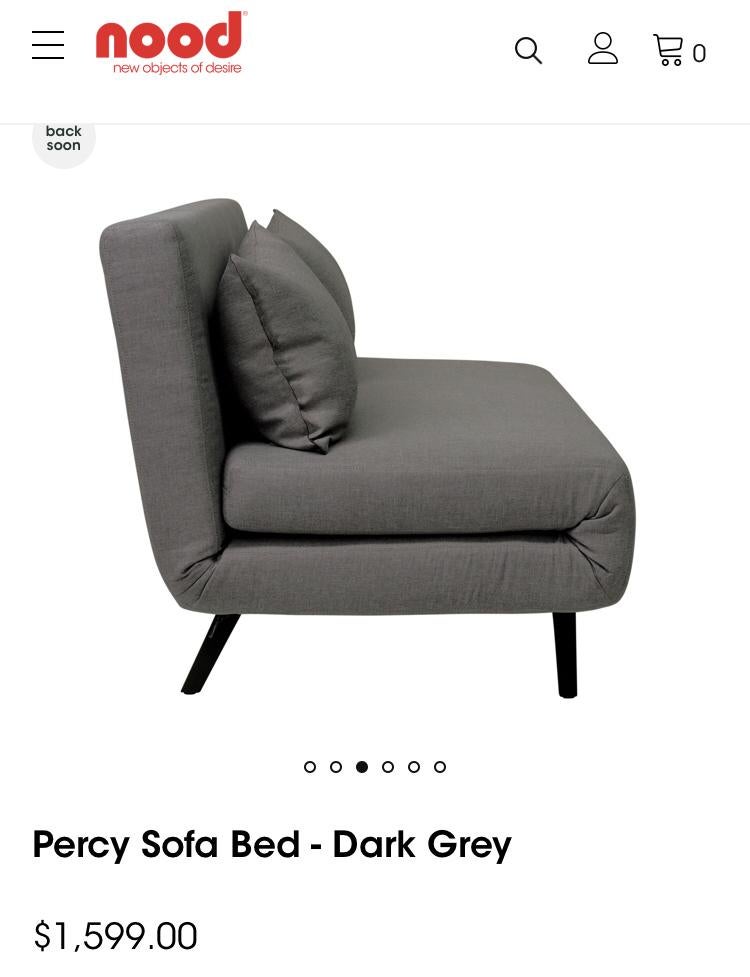Jump to the fourth image dot
Screen dimensions: 750x977
(x=388, y=767)
